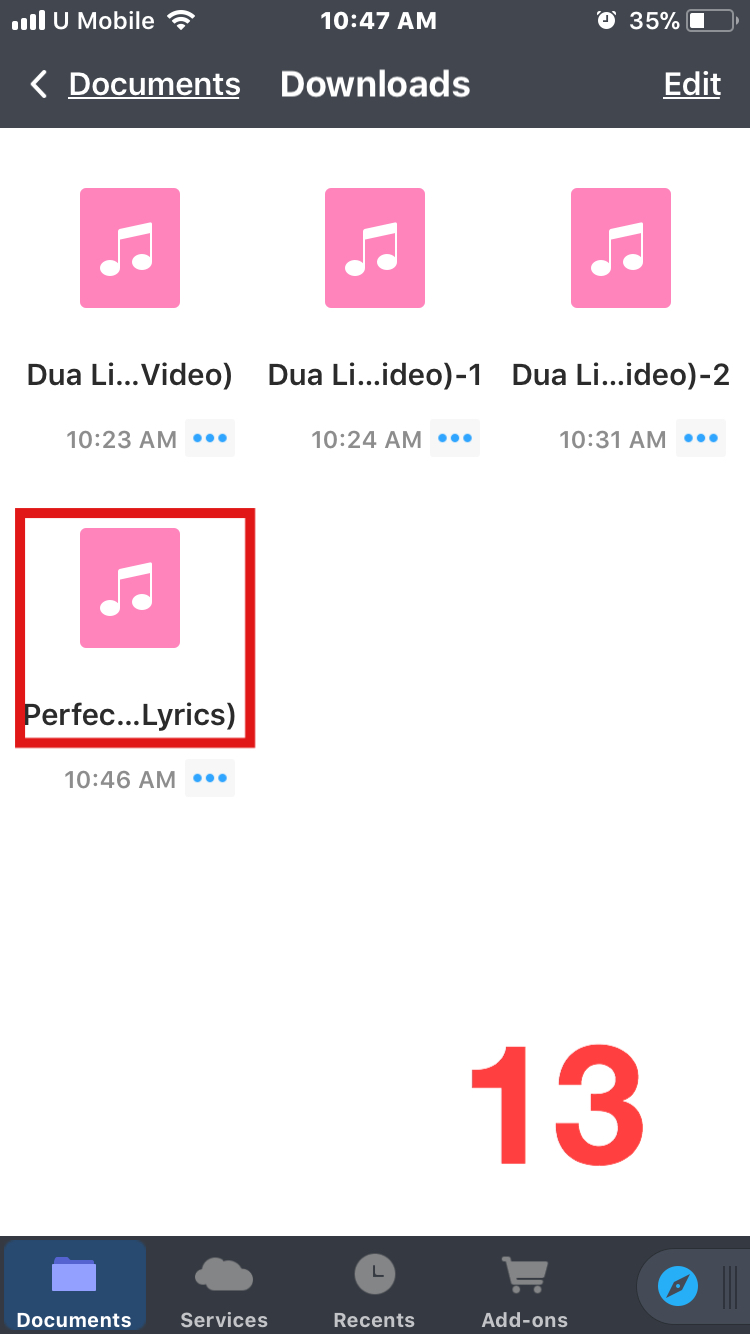Open the browser compass button
This screenshot has height=1334, width=750.
[678, 1286]
